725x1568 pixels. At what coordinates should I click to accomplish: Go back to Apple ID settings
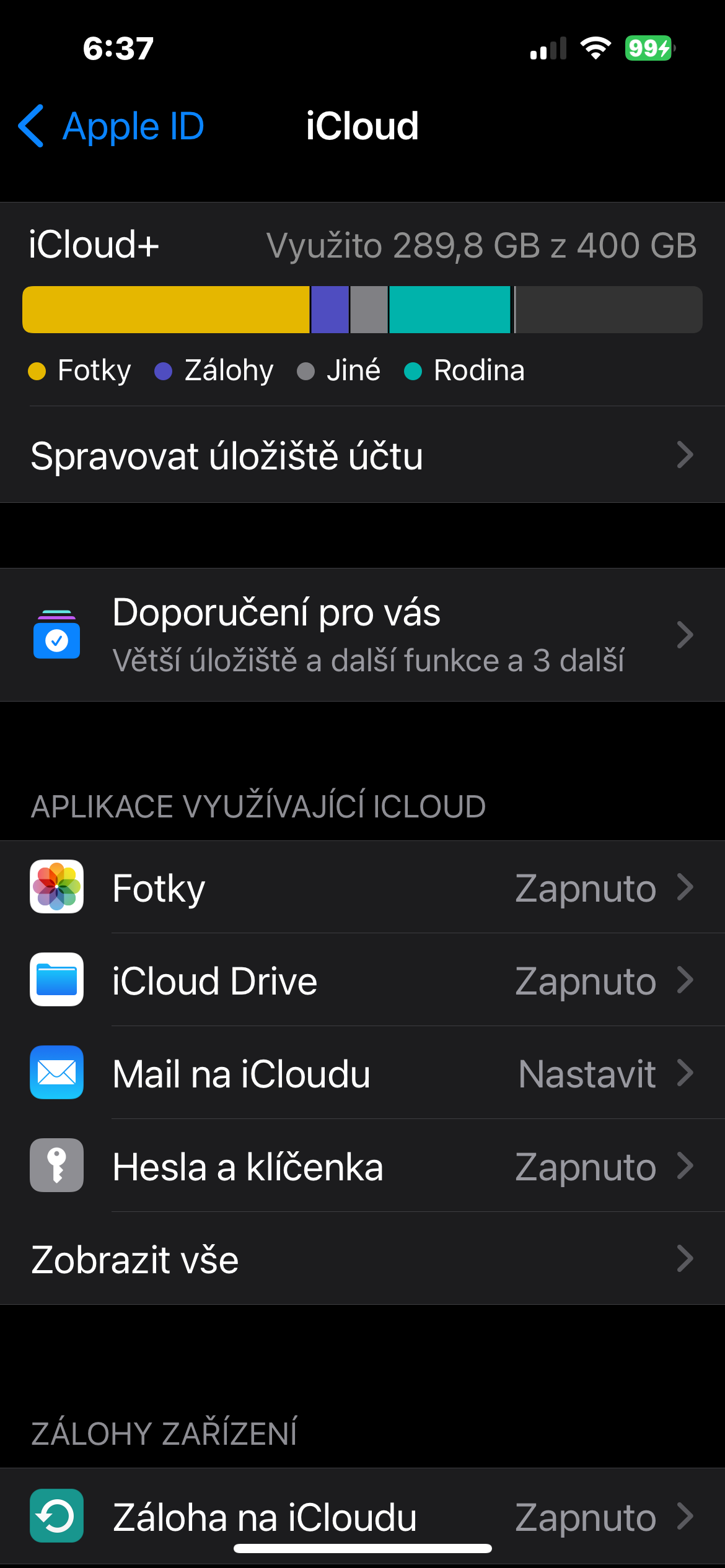pos(112,126)
